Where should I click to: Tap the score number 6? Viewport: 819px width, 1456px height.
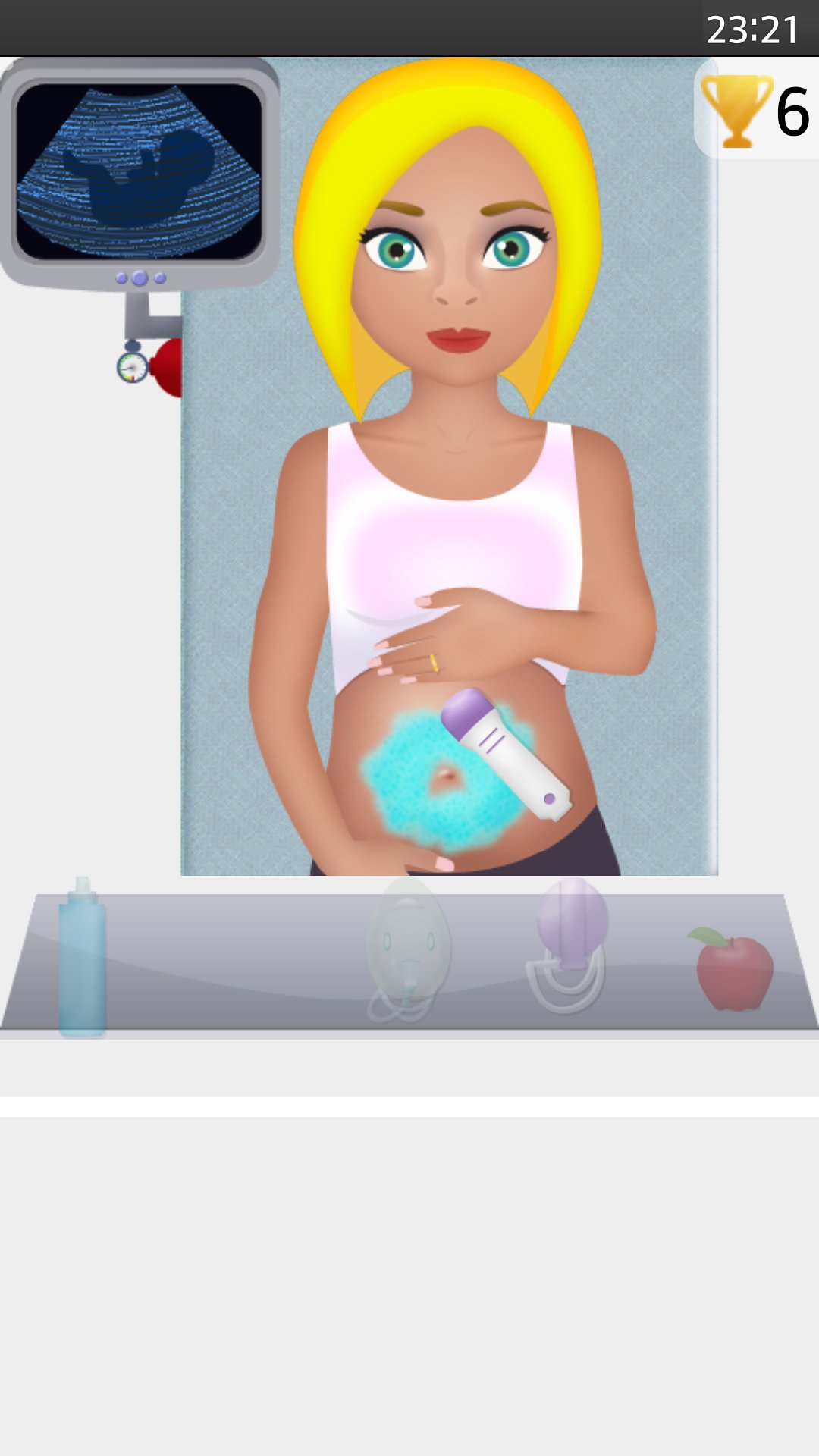792,110
